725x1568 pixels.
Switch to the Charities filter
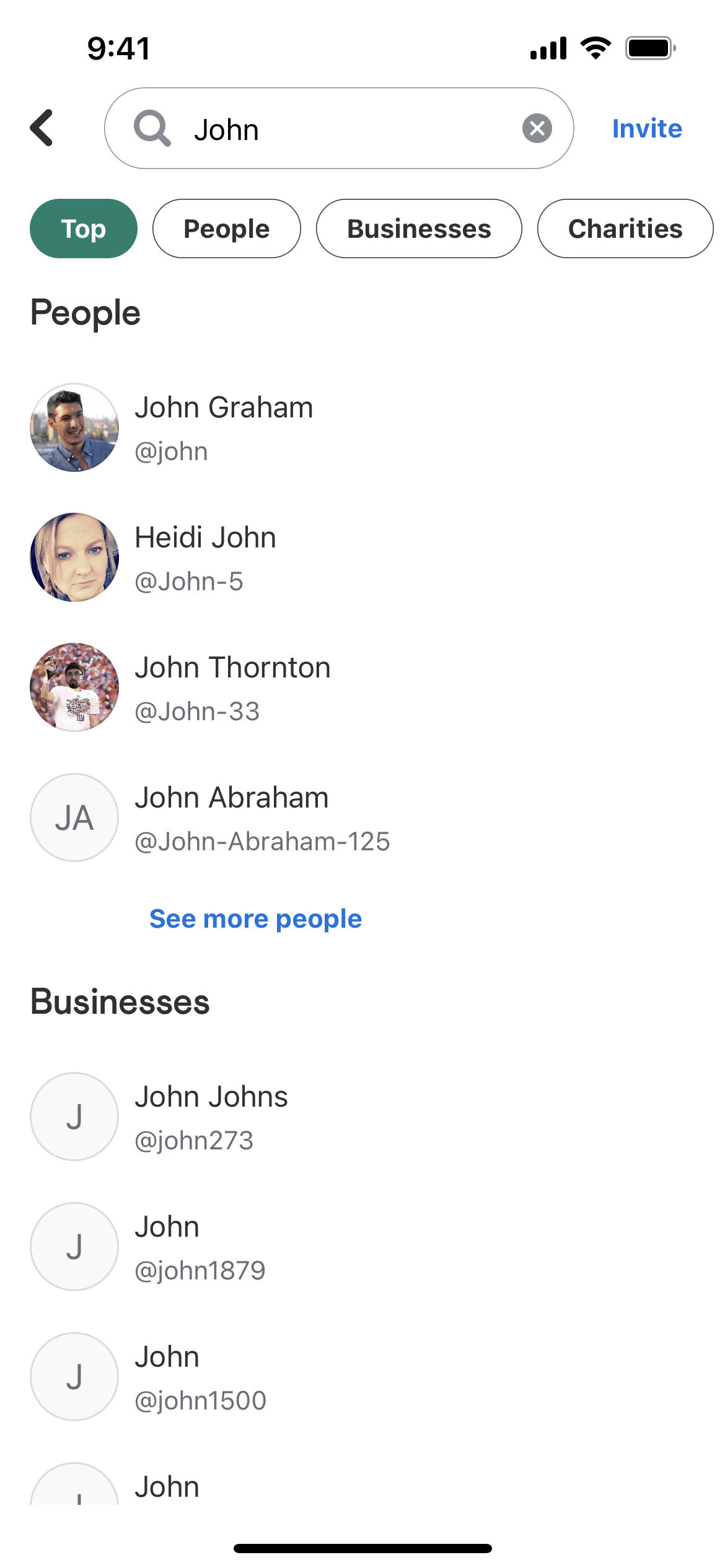(x=625, y=229)
